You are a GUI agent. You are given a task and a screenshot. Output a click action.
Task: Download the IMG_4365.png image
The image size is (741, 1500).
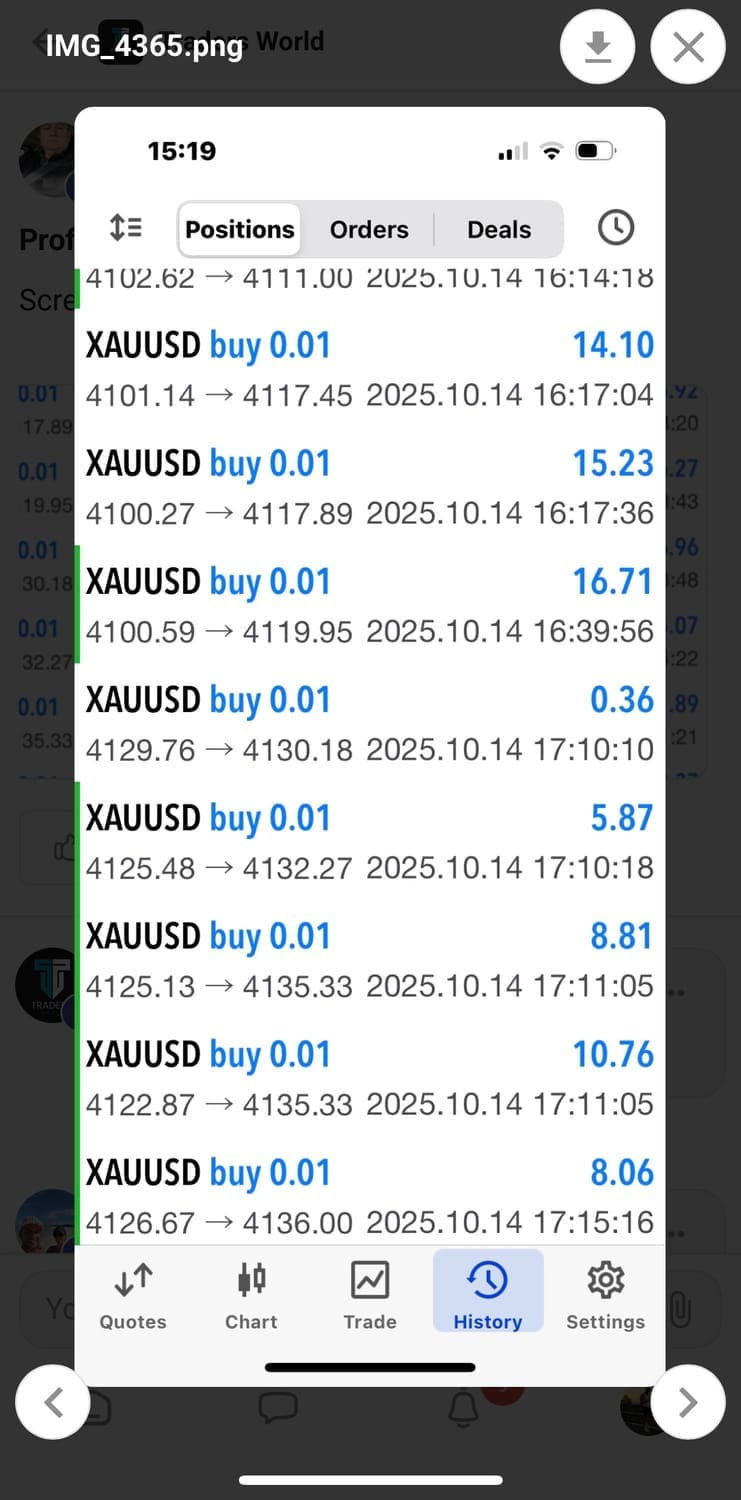tap(597, 46)
